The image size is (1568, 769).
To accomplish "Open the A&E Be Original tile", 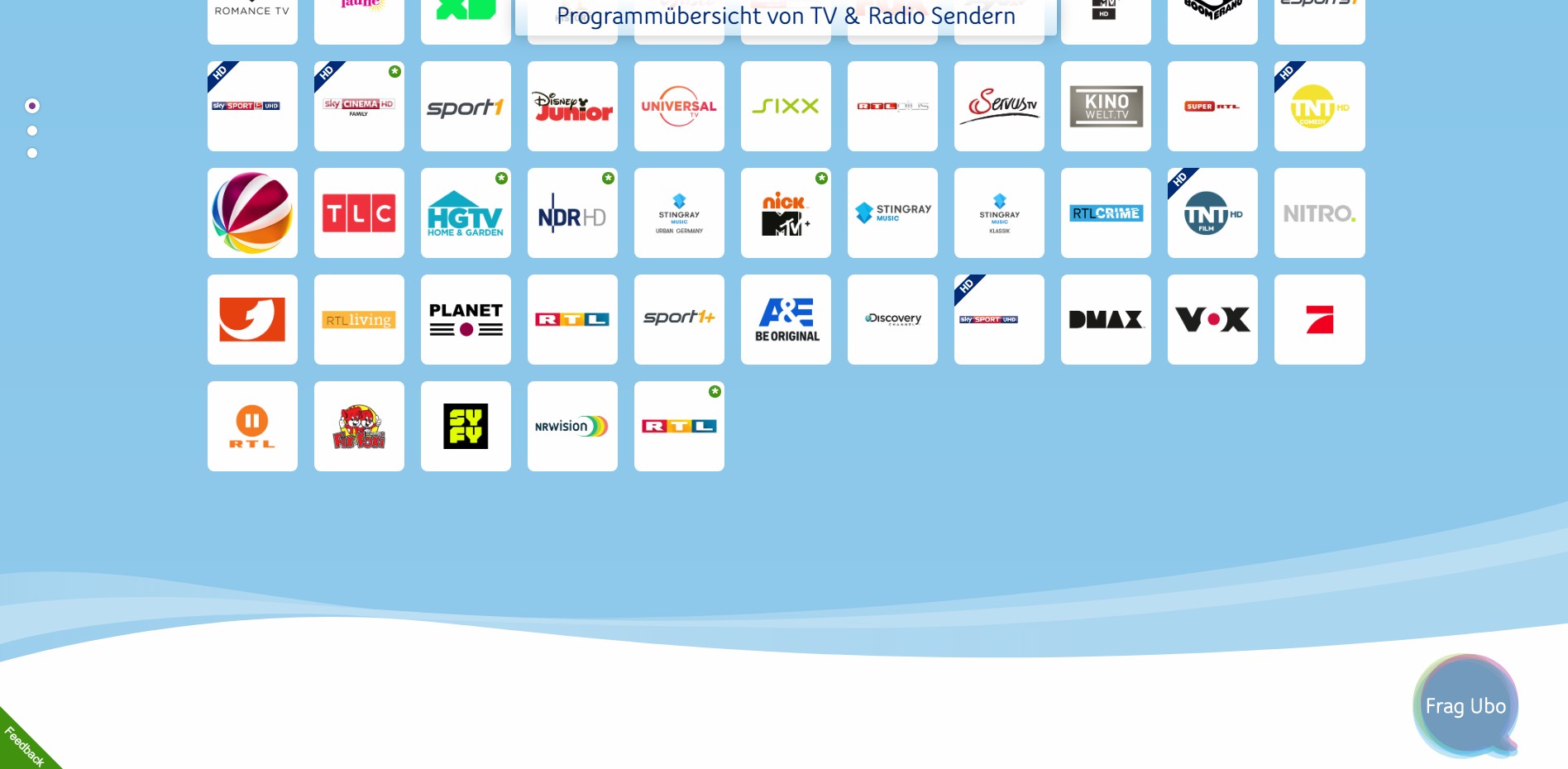I will click(x=786, y=319).
